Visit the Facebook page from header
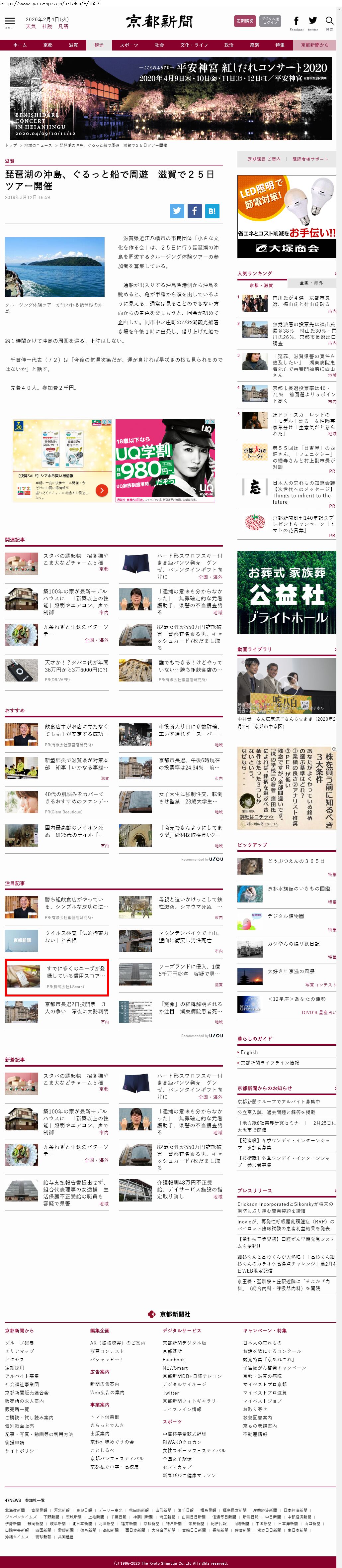 297,22
